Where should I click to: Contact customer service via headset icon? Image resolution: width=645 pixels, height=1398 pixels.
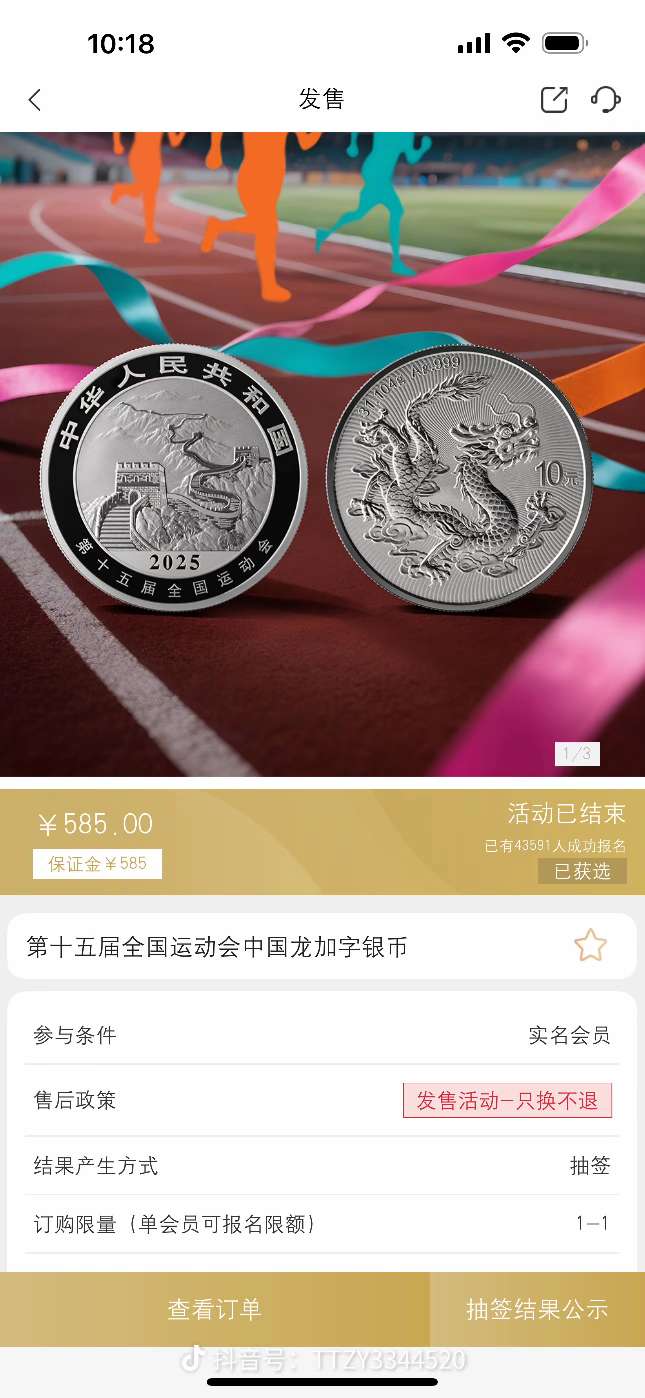[606, 100]
